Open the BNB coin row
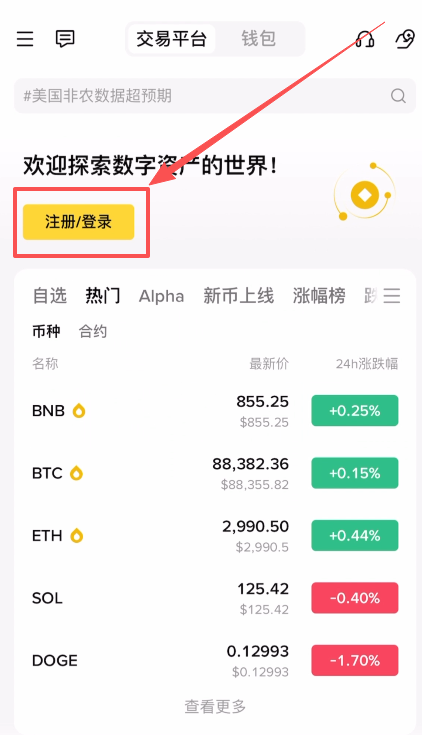Image resolution: width=422 pixels, height=735 pixels. coord(215,411)
